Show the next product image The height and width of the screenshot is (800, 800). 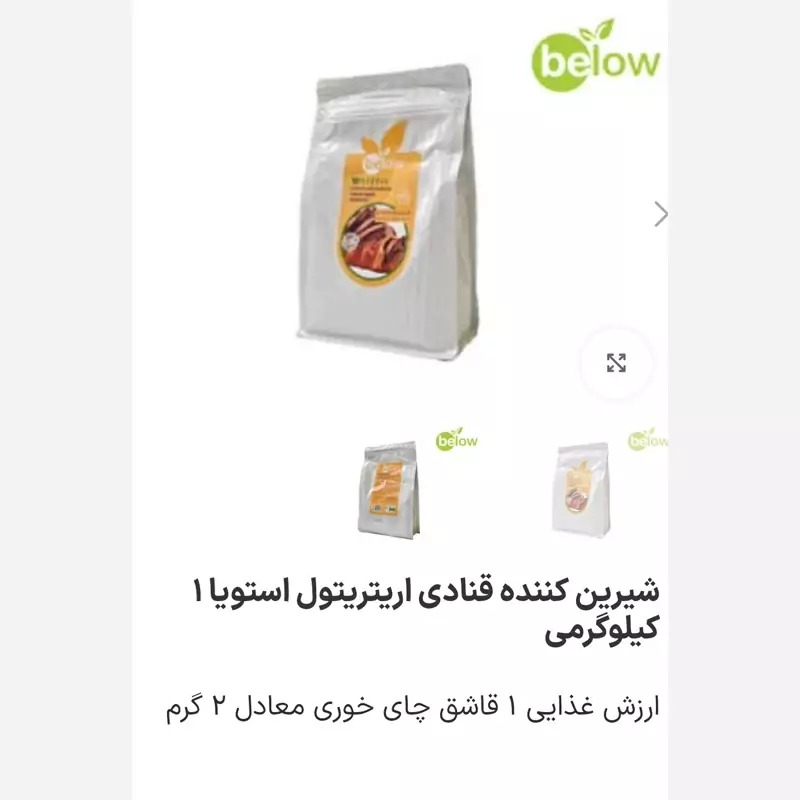(660, 214)
